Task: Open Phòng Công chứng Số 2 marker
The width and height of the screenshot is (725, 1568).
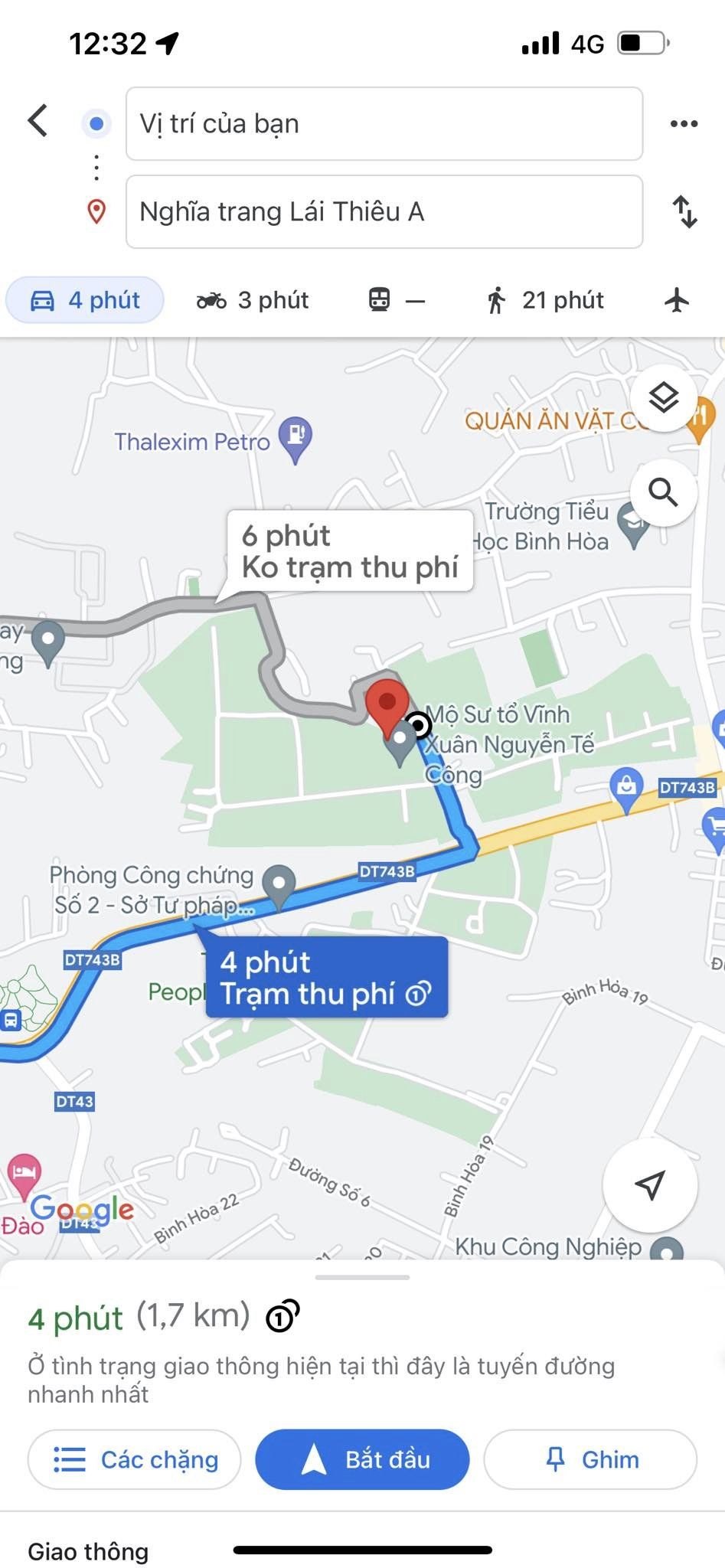Action: 279,885
